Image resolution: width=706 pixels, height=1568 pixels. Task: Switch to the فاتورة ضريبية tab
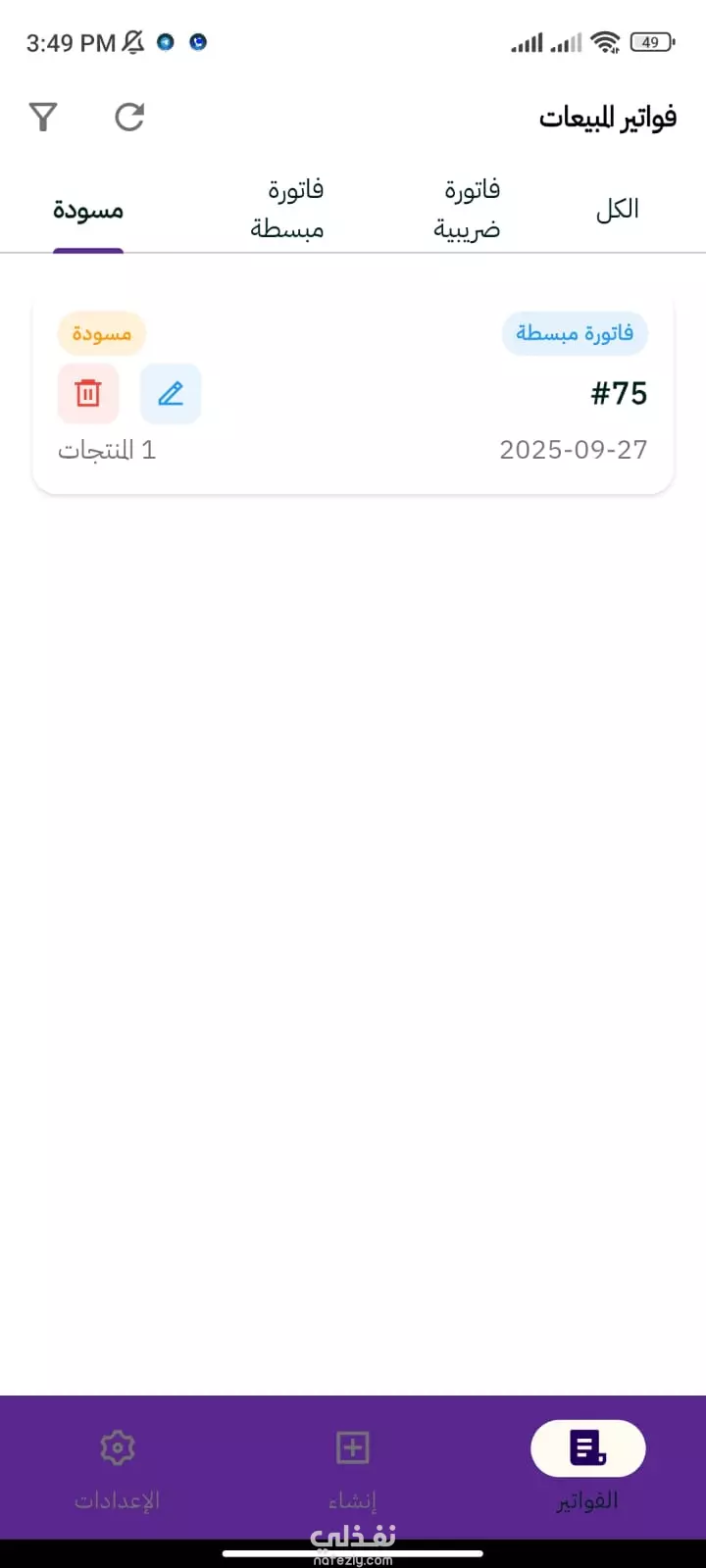point(468,209)
